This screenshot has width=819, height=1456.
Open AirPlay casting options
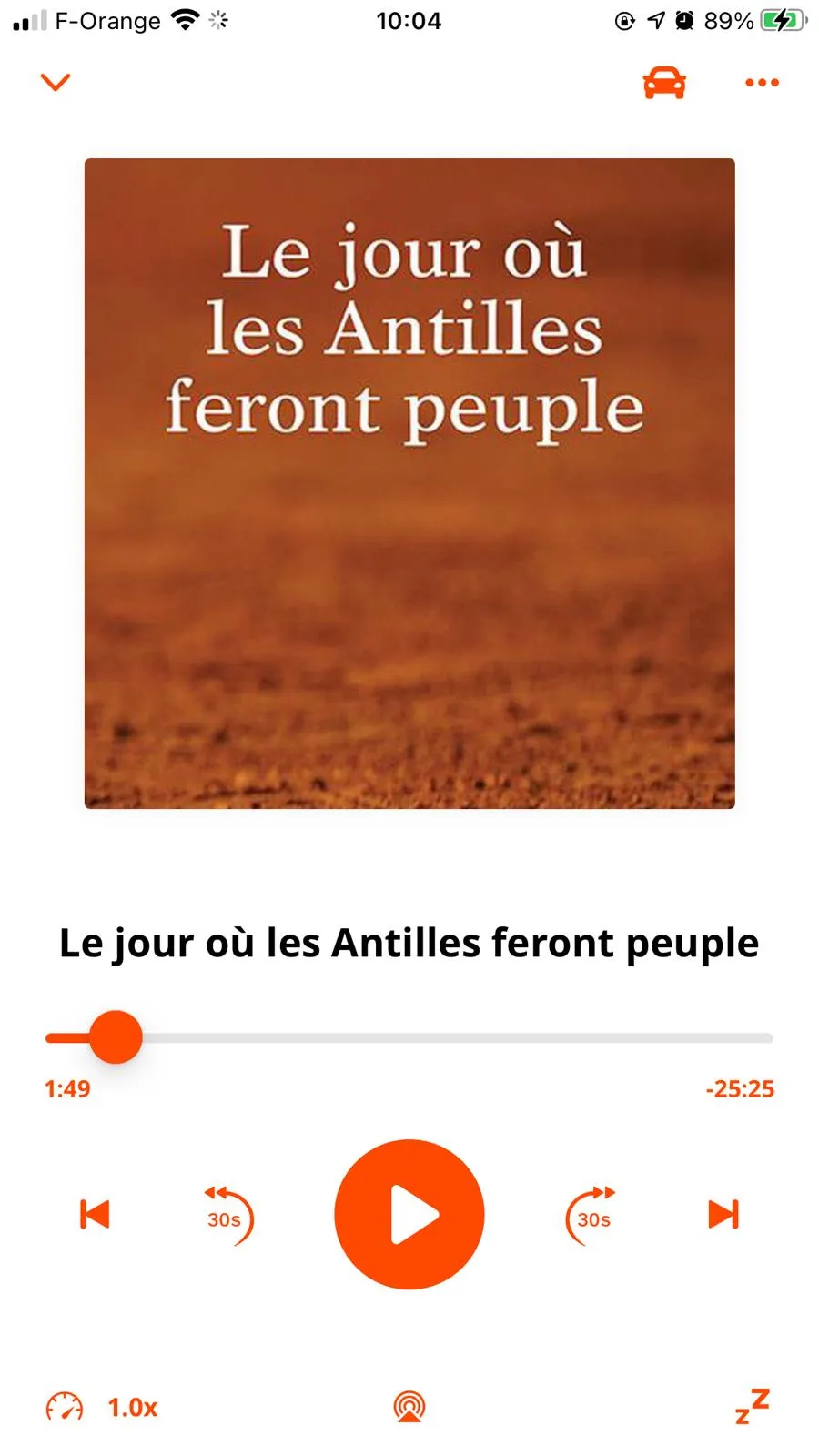[x=409, y=1407]
